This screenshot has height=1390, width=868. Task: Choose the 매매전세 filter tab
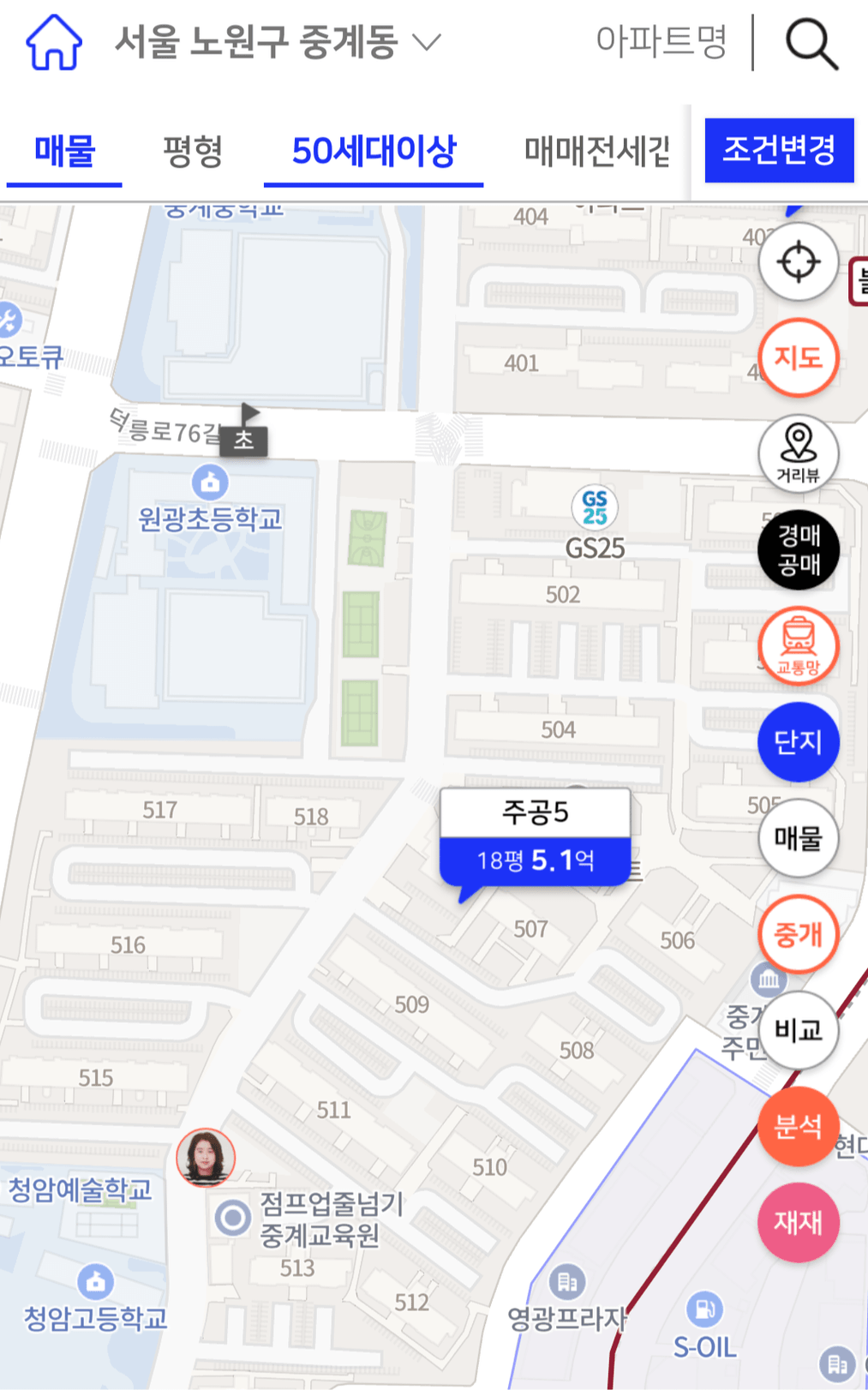[597, 152]
